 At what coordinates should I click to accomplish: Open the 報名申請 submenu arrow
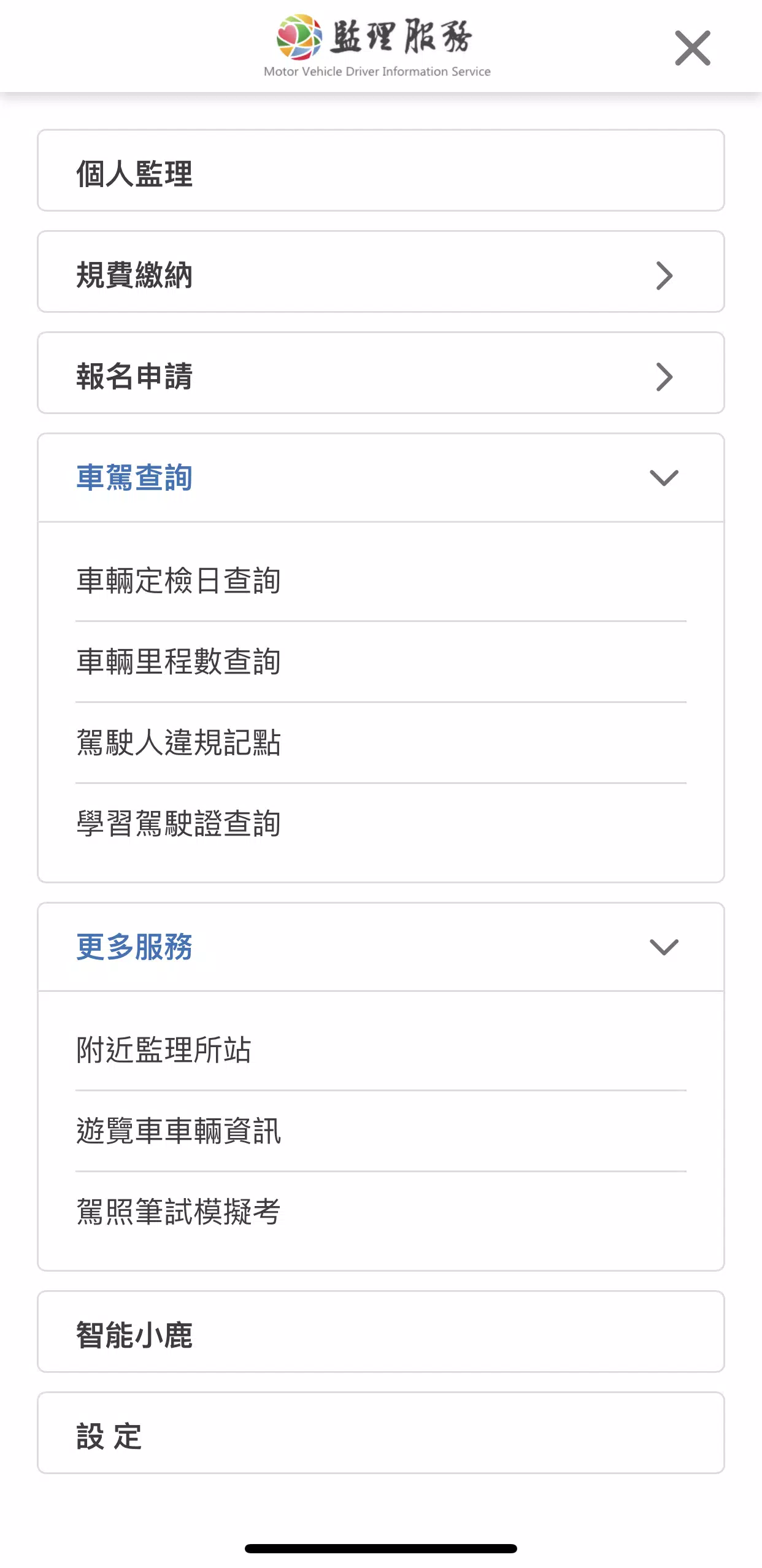pyautogui.click(x=664, y=377)
